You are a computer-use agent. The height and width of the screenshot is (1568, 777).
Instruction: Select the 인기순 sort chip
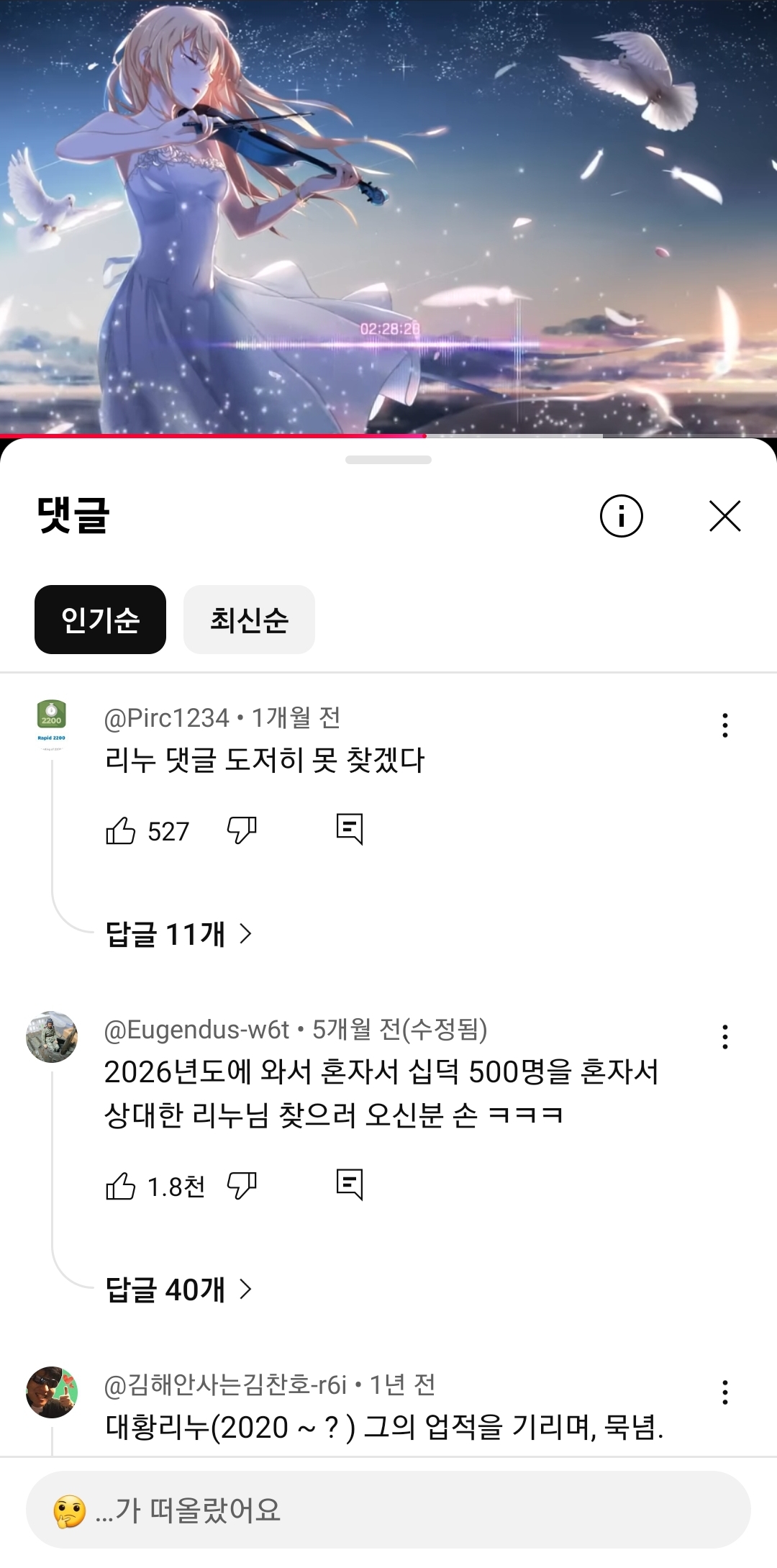pos(100,620)
